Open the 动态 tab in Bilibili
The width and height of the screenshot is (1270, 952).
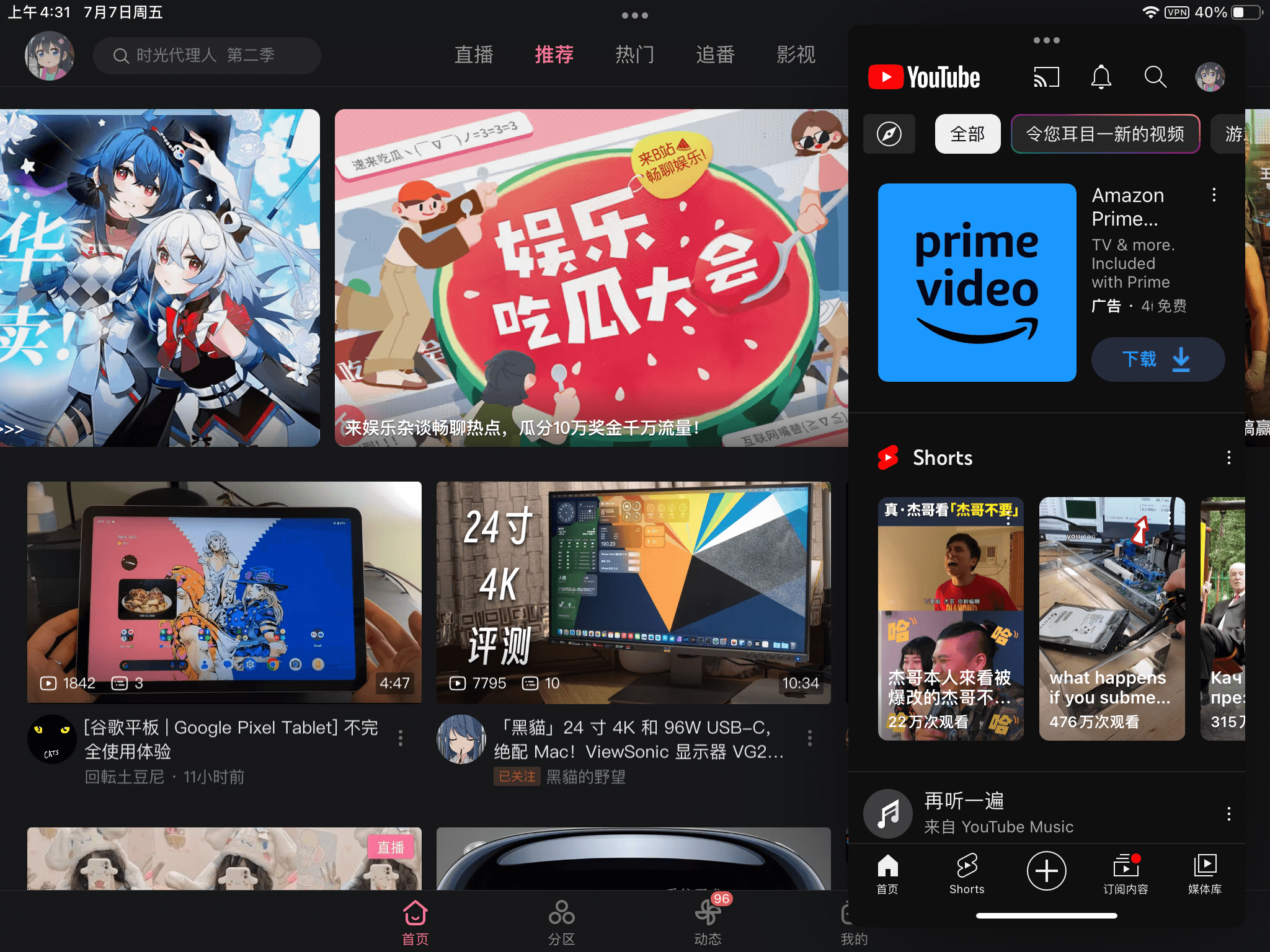pyautogui.click(x=708, y=922)
